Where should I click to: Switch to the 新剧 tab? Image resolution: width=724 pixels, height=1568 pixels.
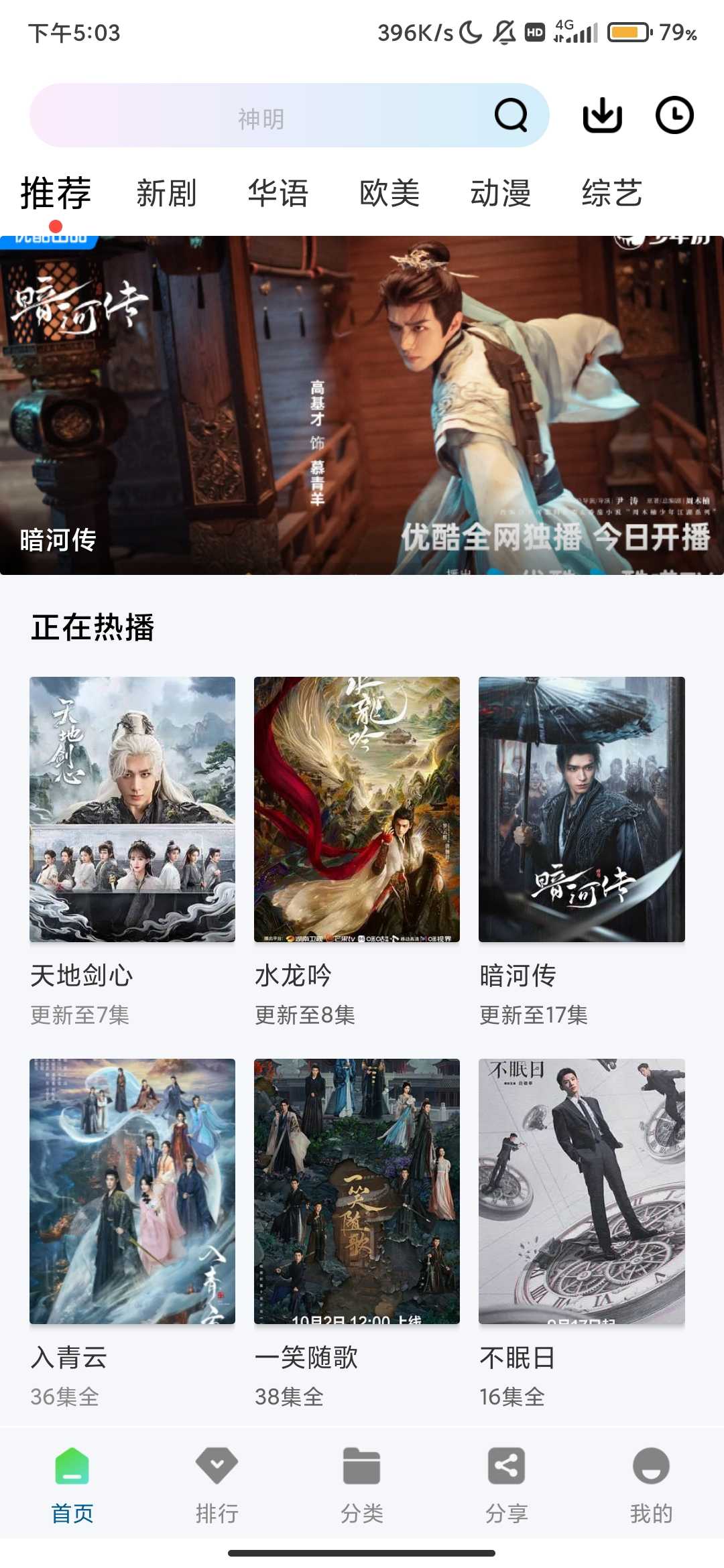[x=166, y=194]
